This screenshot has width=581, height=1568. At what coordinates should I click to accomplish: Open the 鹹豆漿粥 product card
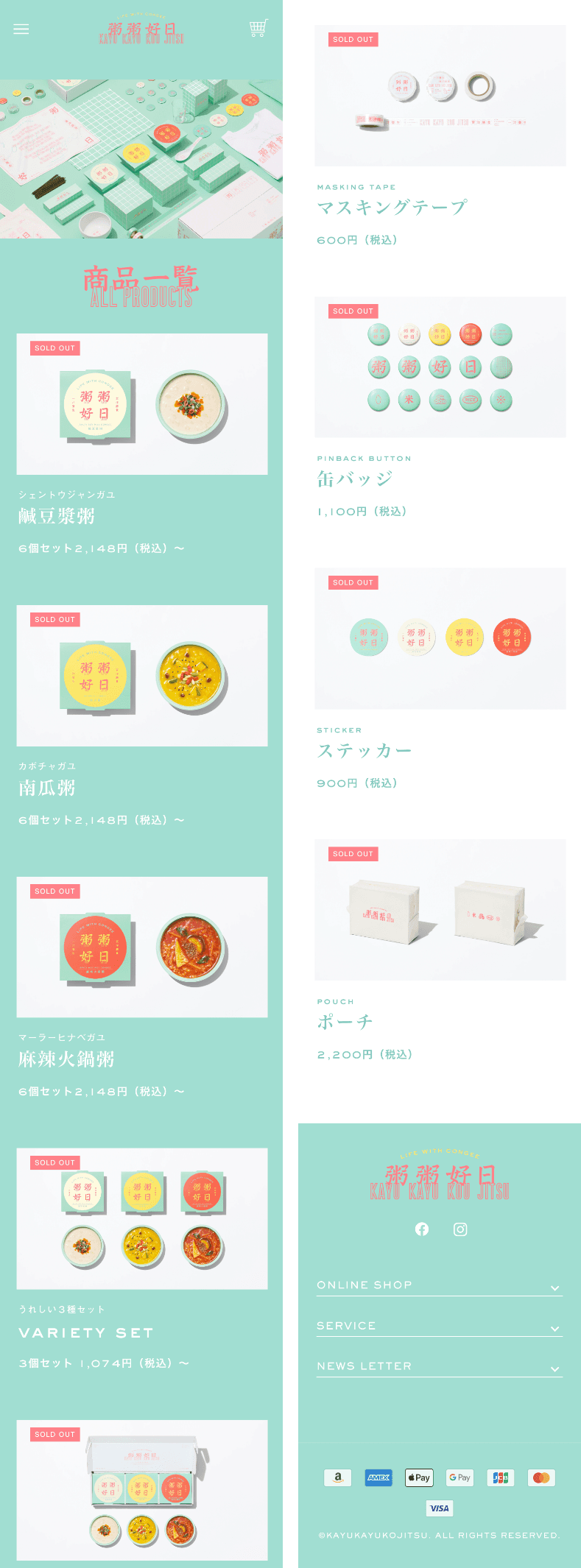point(142,404)
